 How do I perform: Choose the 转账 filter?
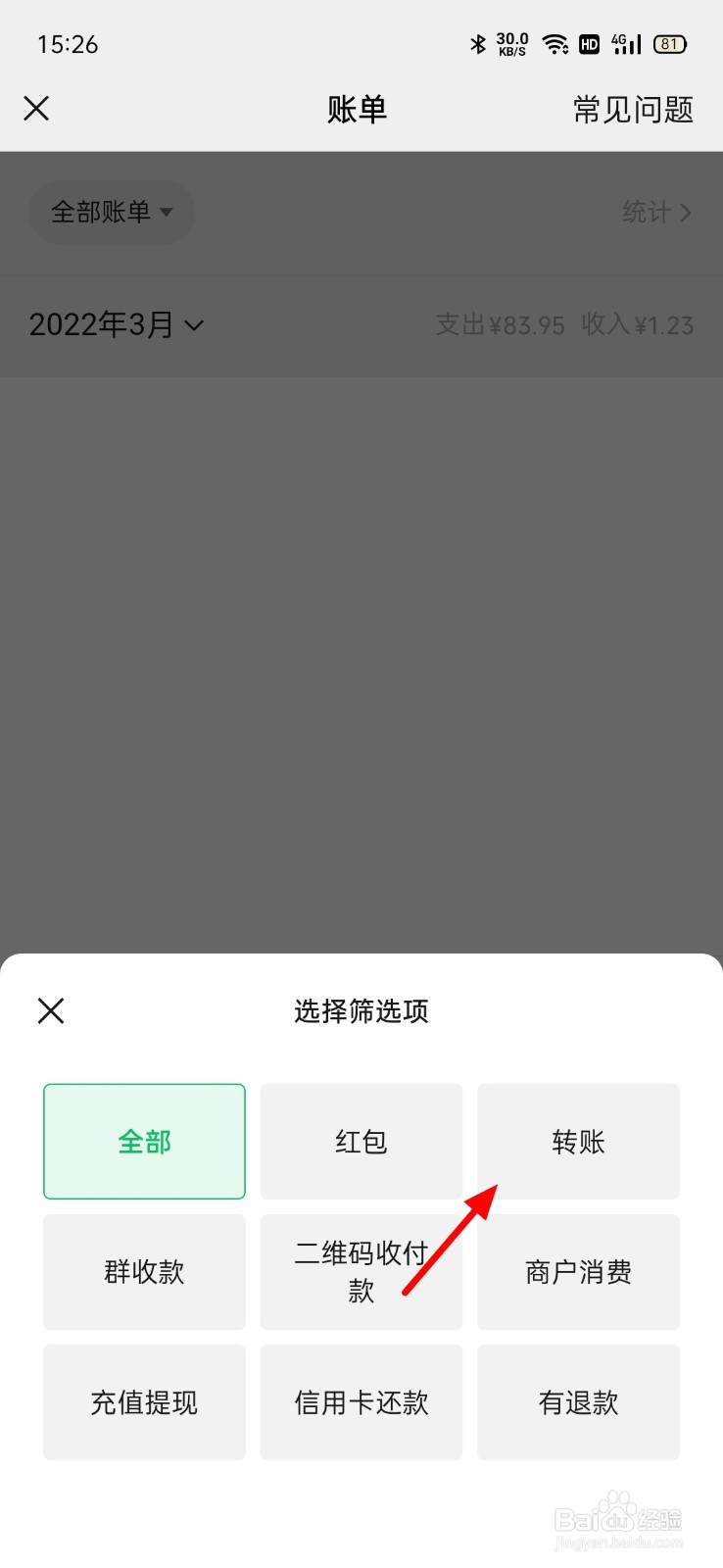(x=578, y=1141)
